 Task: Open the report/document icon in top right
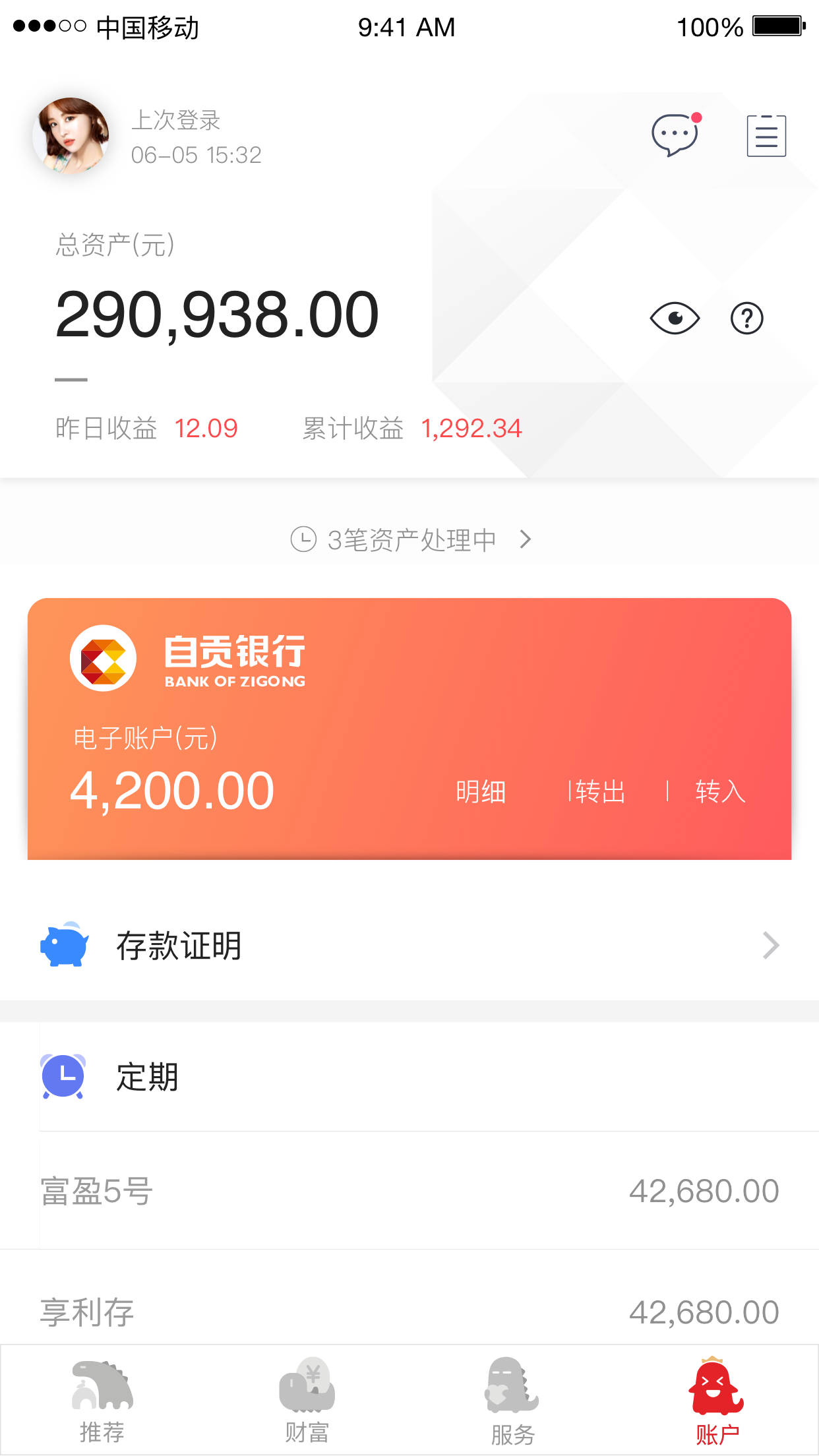pyautogui.click(x=766, y=135)
